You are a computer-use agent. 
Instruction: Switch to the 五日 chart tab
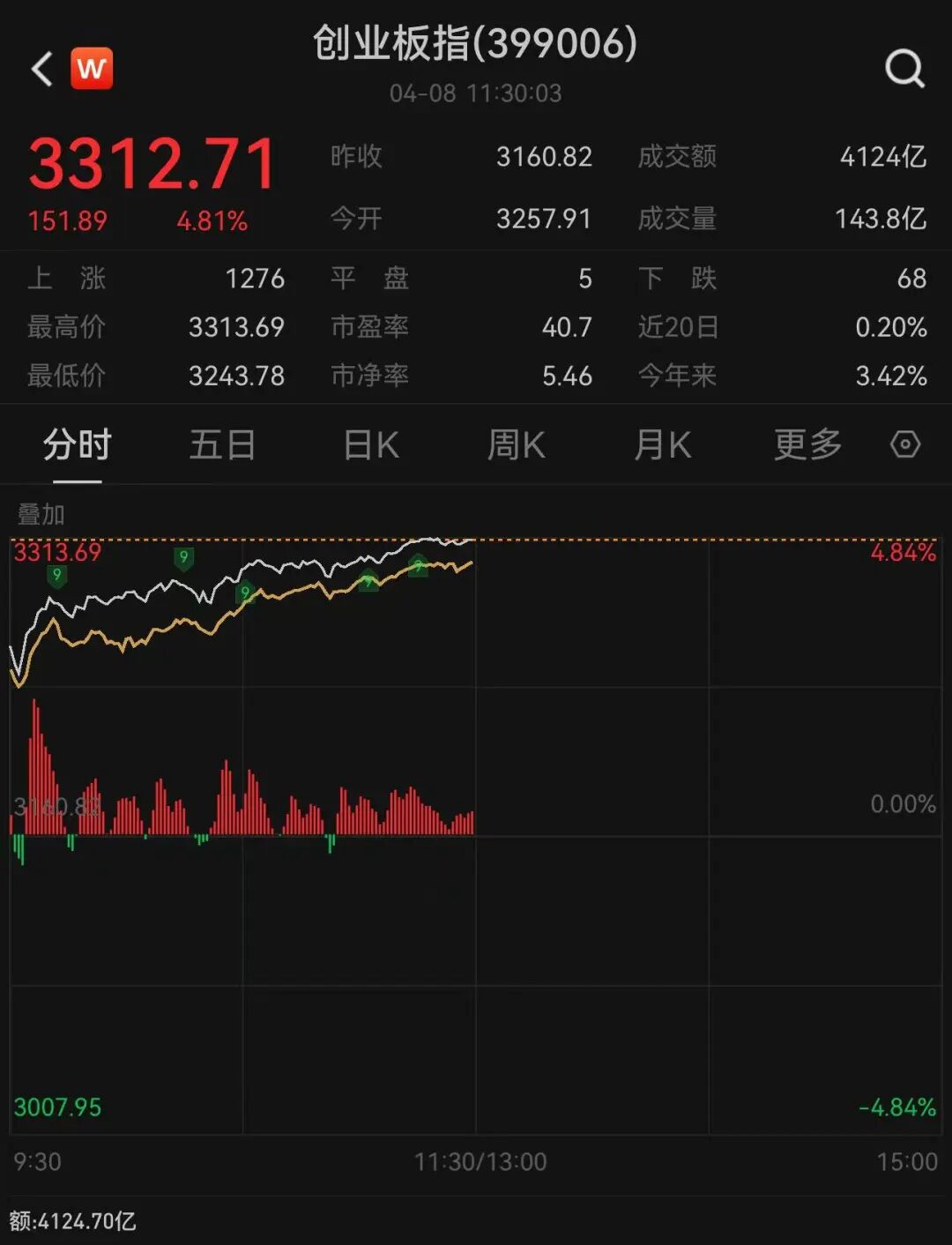click(222, 444)
